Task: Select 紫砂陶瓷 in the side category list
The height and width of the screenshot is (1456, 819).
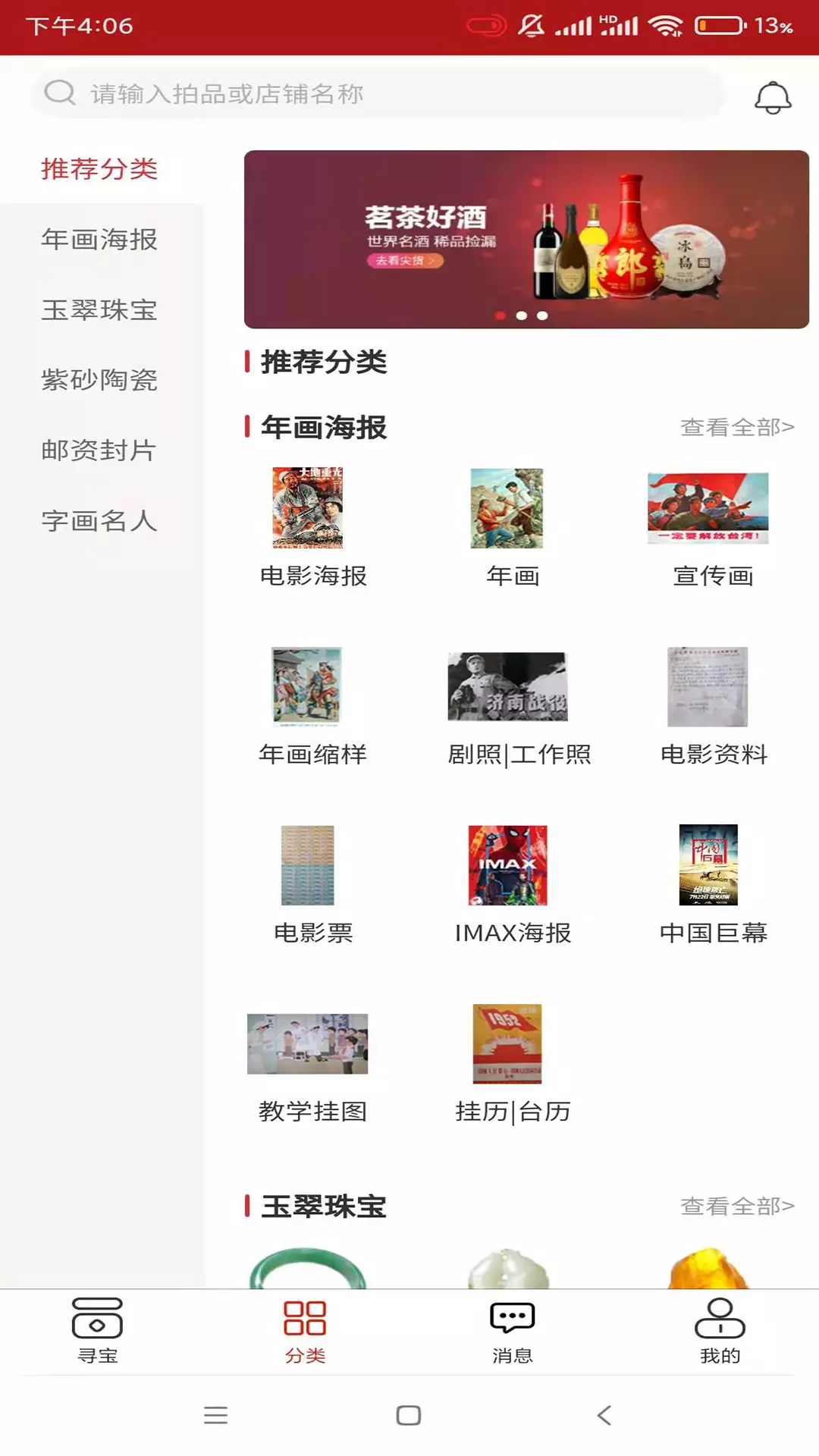Action: (x=99, y=380)
